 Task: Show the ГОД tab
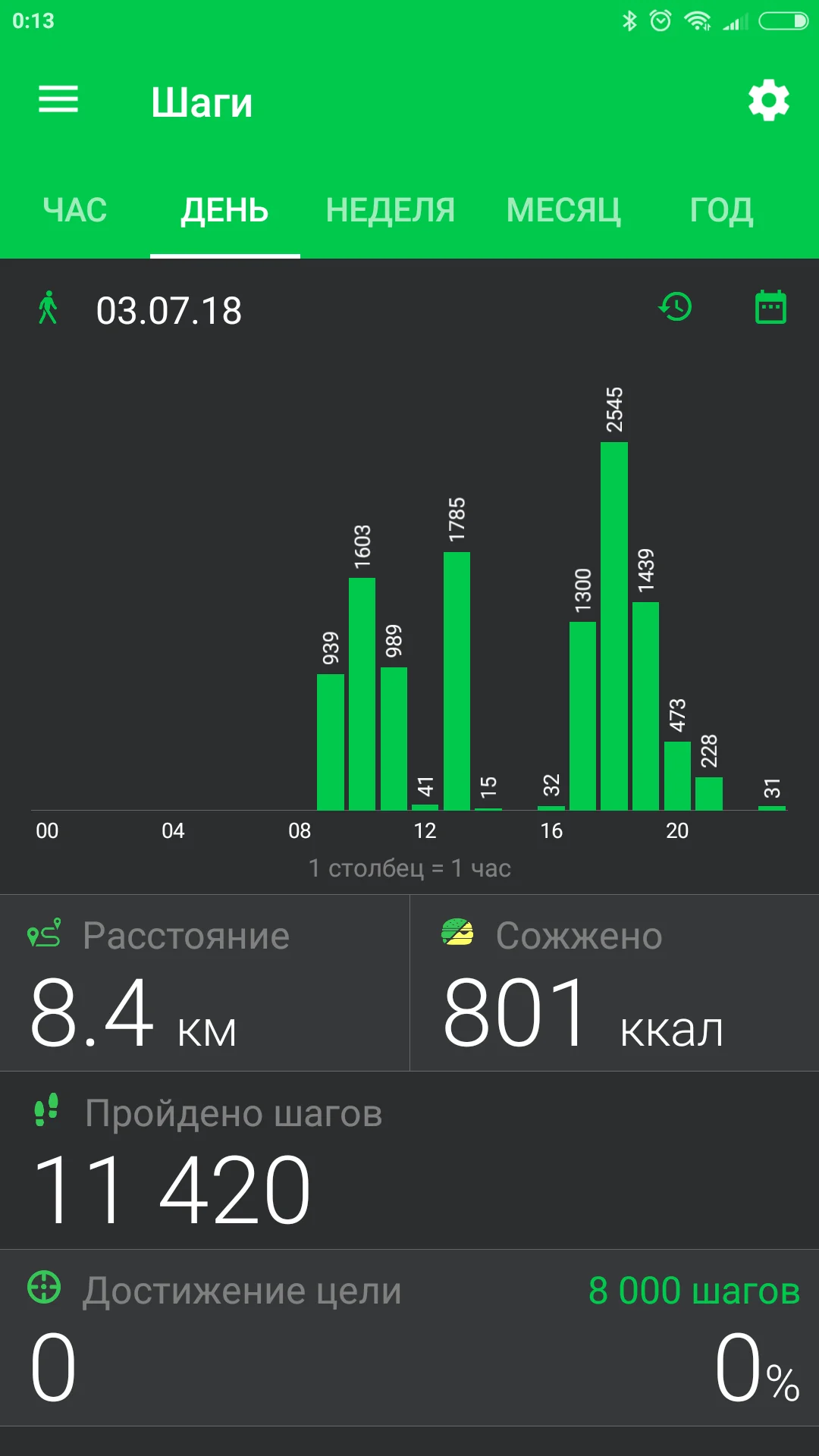pyautogui.click(x=721, y=210)
